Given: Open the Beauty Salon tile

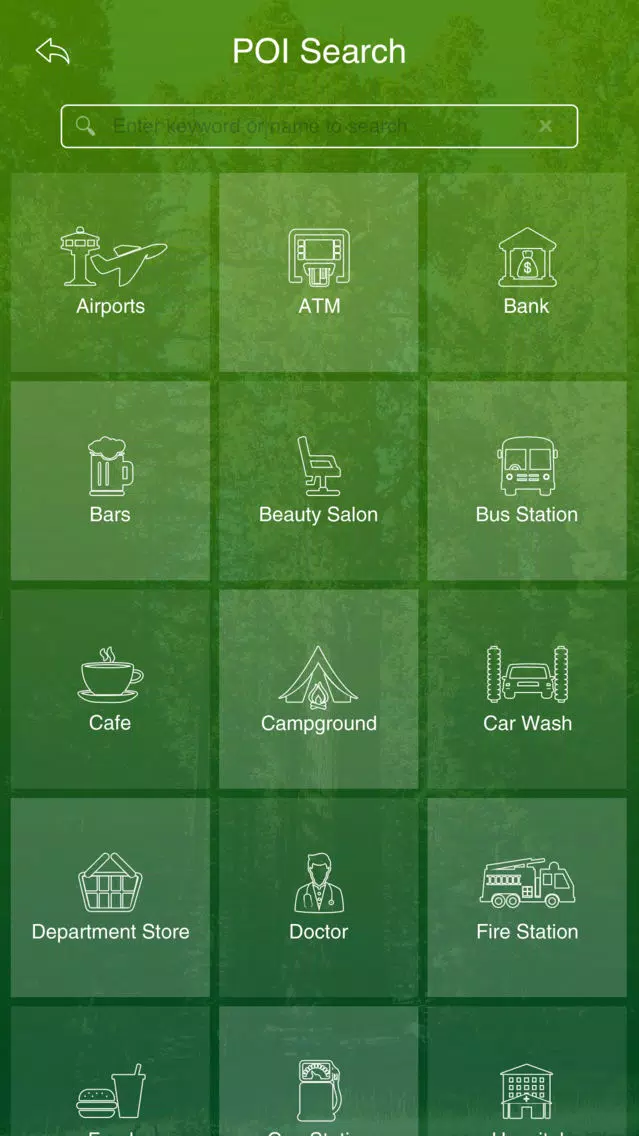Looking at the screenshot, I should tap(319, 480).
